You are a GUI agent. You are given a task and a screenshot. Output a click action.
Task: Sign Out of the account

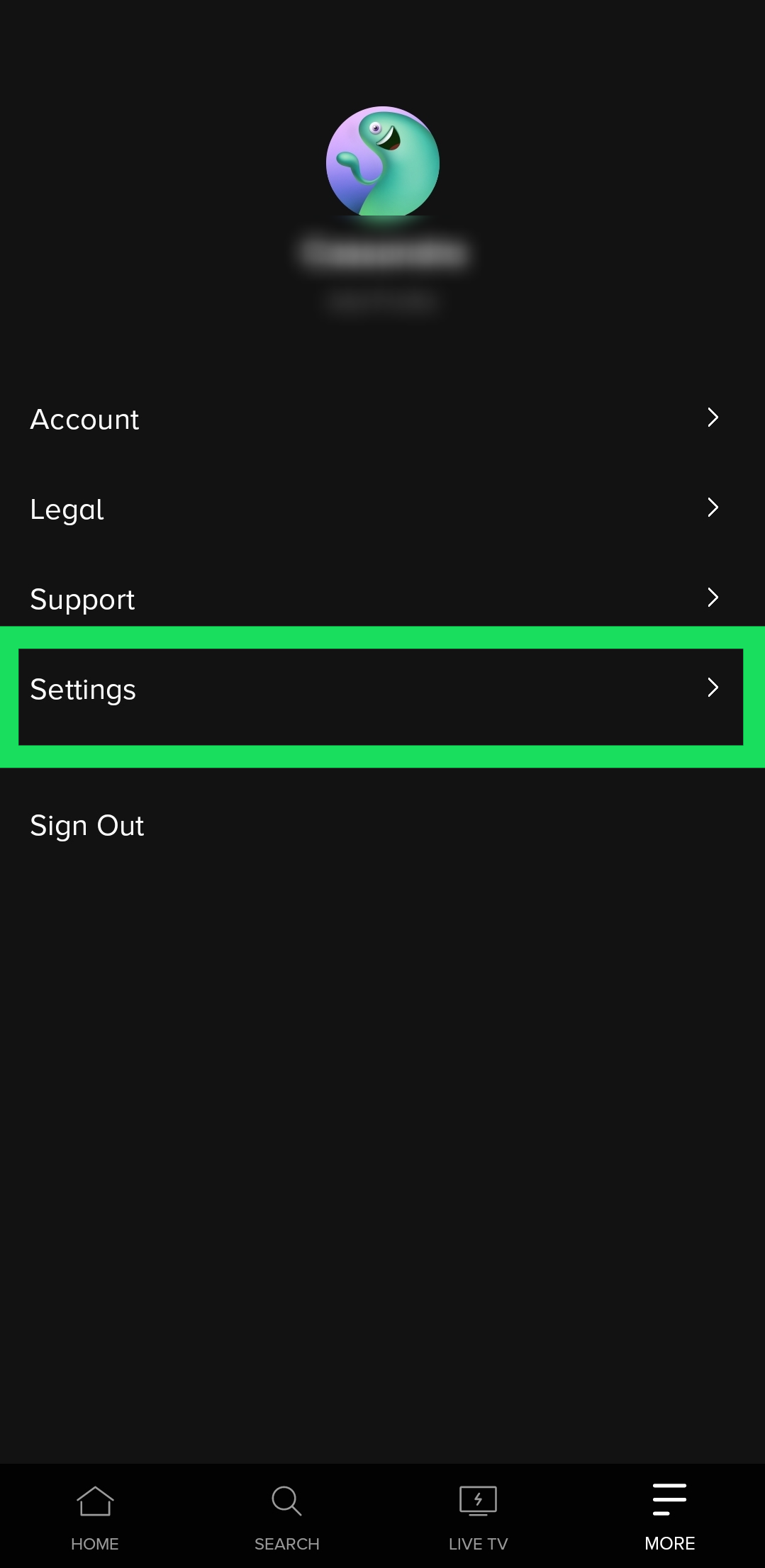pyautogui.click(x=87, y=826)
